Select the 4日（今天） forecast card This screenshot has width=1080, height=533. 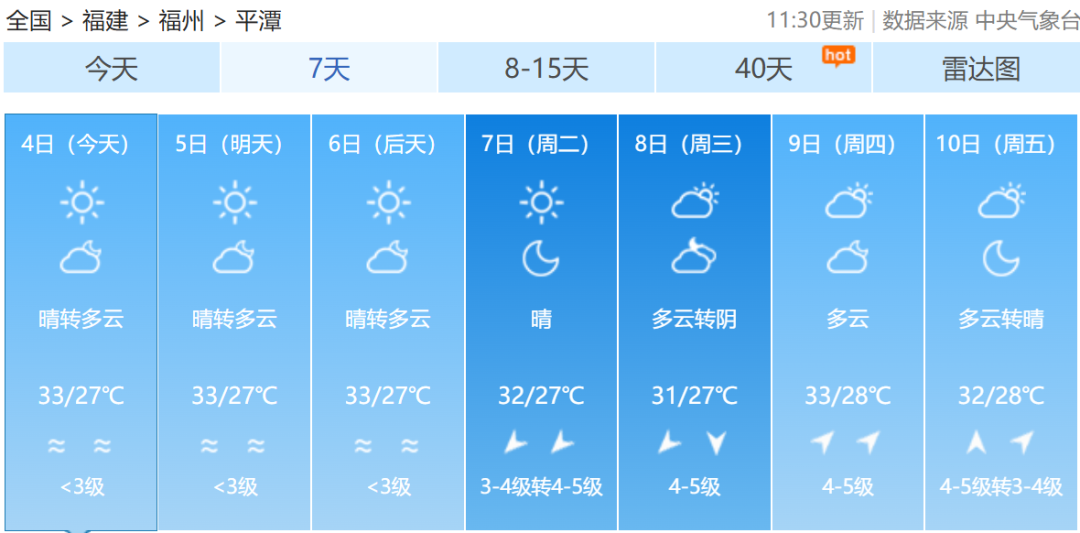point(81,320)
